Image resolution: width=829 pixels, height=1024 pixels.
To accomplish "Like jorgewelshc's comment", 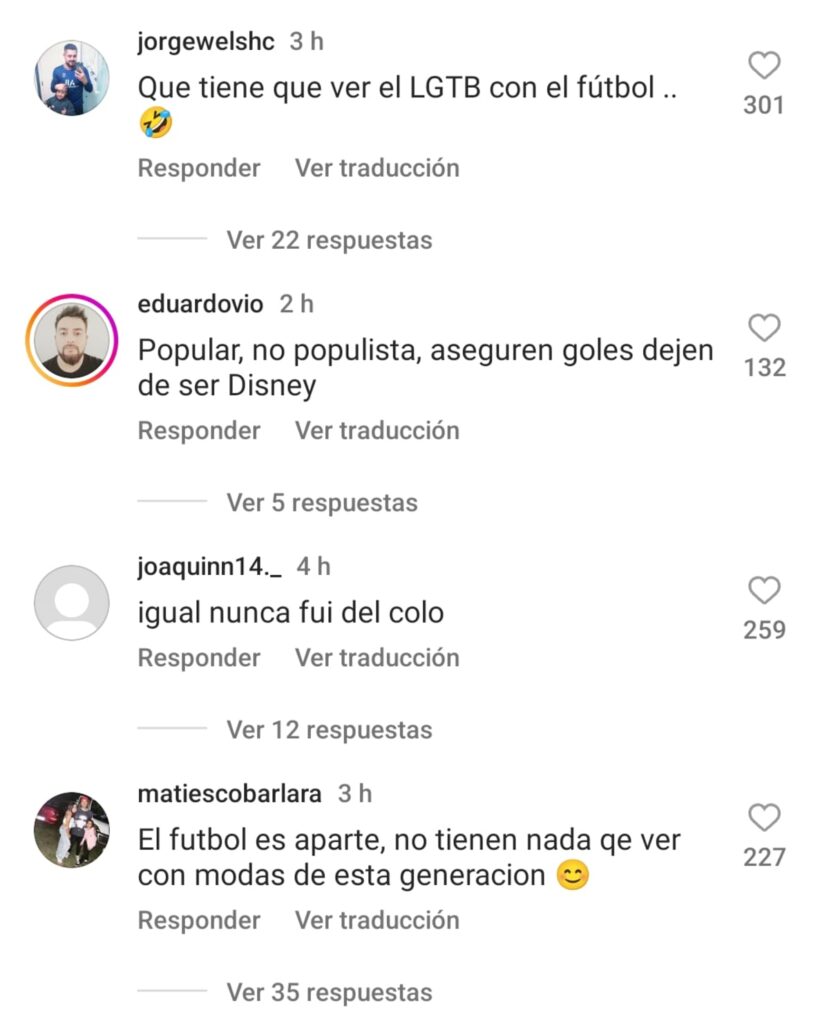I will pos(764,67).
